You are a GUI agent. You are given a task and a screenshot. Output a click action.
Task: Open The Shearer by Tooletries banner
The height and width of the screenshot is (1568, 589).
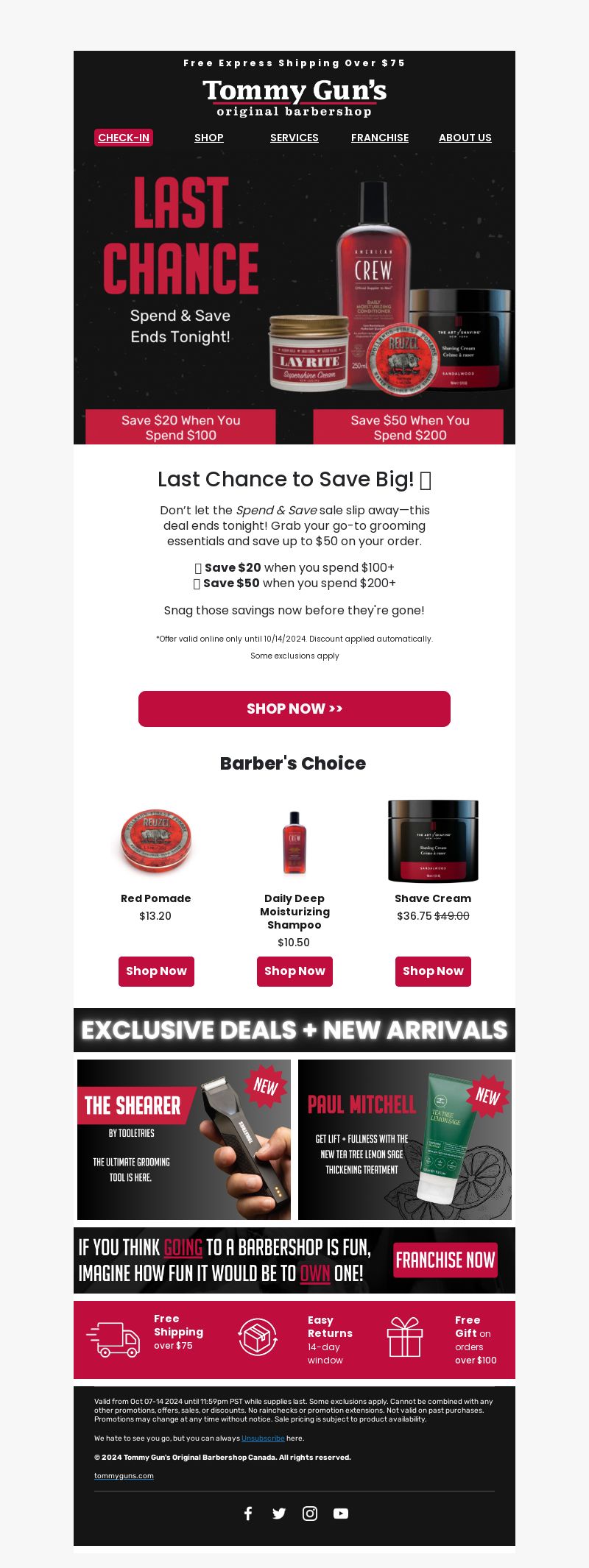tap(184, 1140)
